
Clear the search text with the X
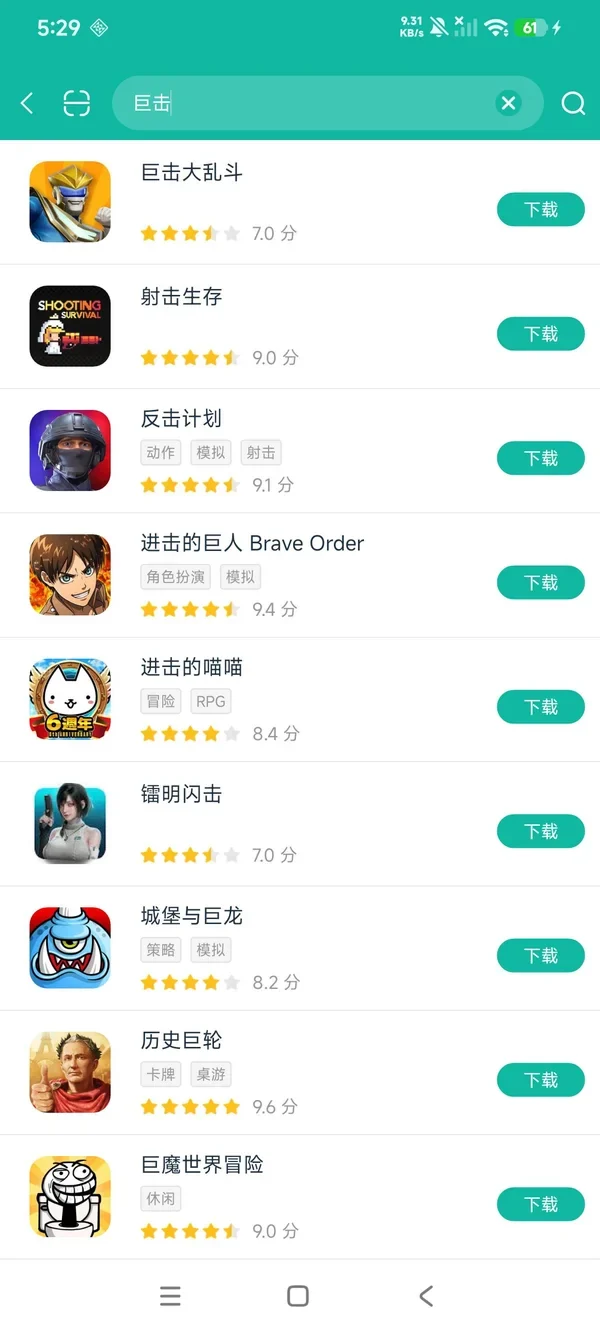pyautogui.click(x=508, y=103)
